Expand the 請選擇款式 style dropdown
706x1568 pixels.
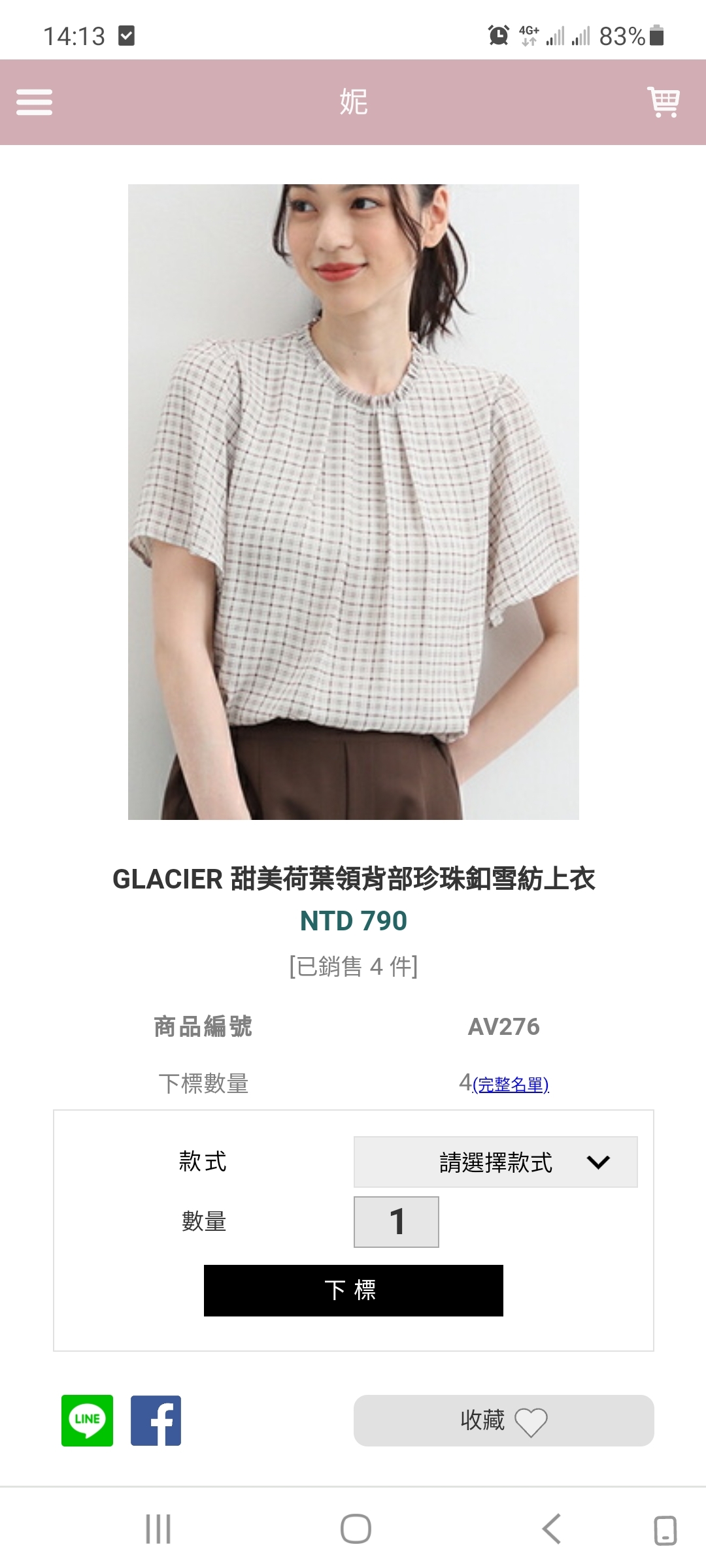[x=496, y=1162]
